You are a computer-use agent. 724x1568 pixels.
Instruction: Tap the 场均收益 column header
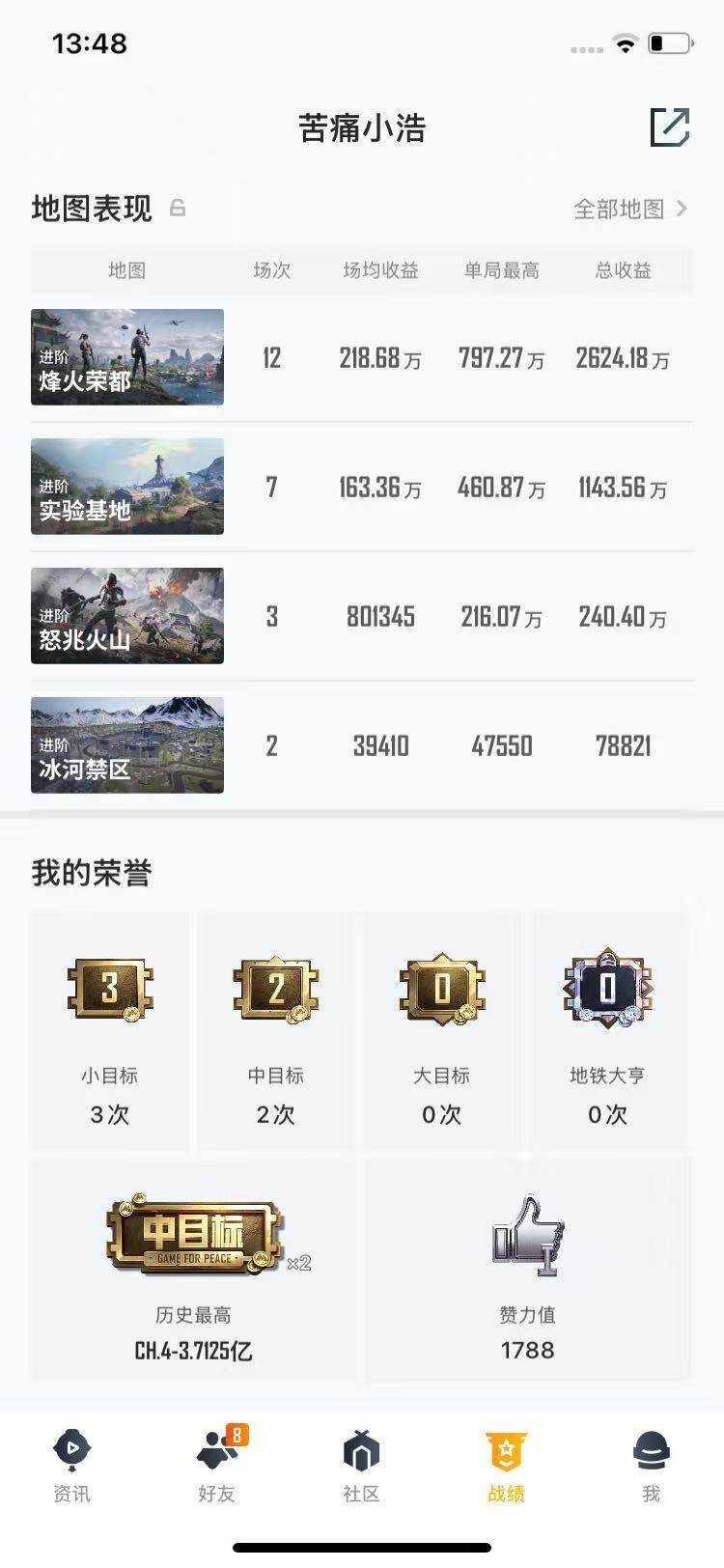click(x=381, y=271)
